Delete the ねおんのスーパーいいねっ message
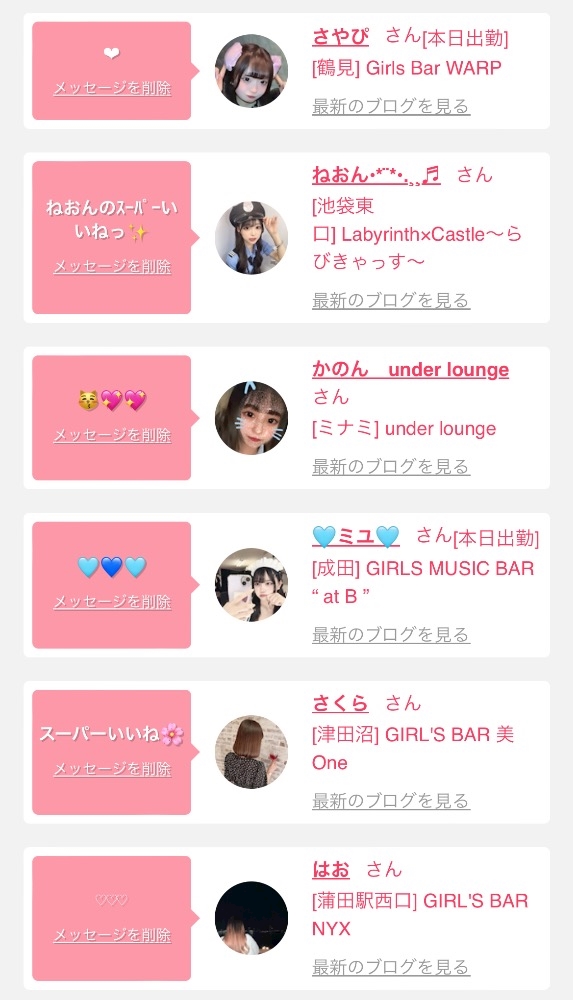This screenshot has height=1000, width=573. click(112, 267)
